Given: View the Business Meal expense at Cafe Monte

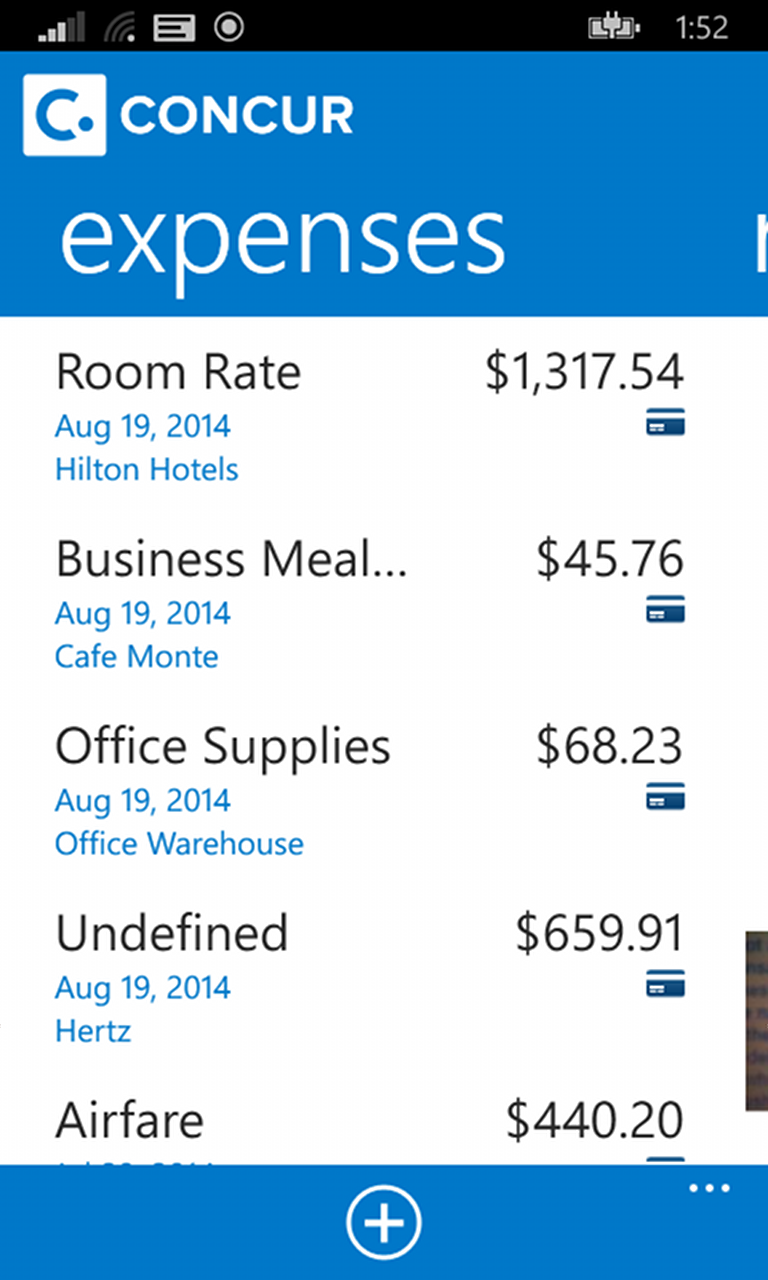Looking at the screenshot, I should point(368,602).
